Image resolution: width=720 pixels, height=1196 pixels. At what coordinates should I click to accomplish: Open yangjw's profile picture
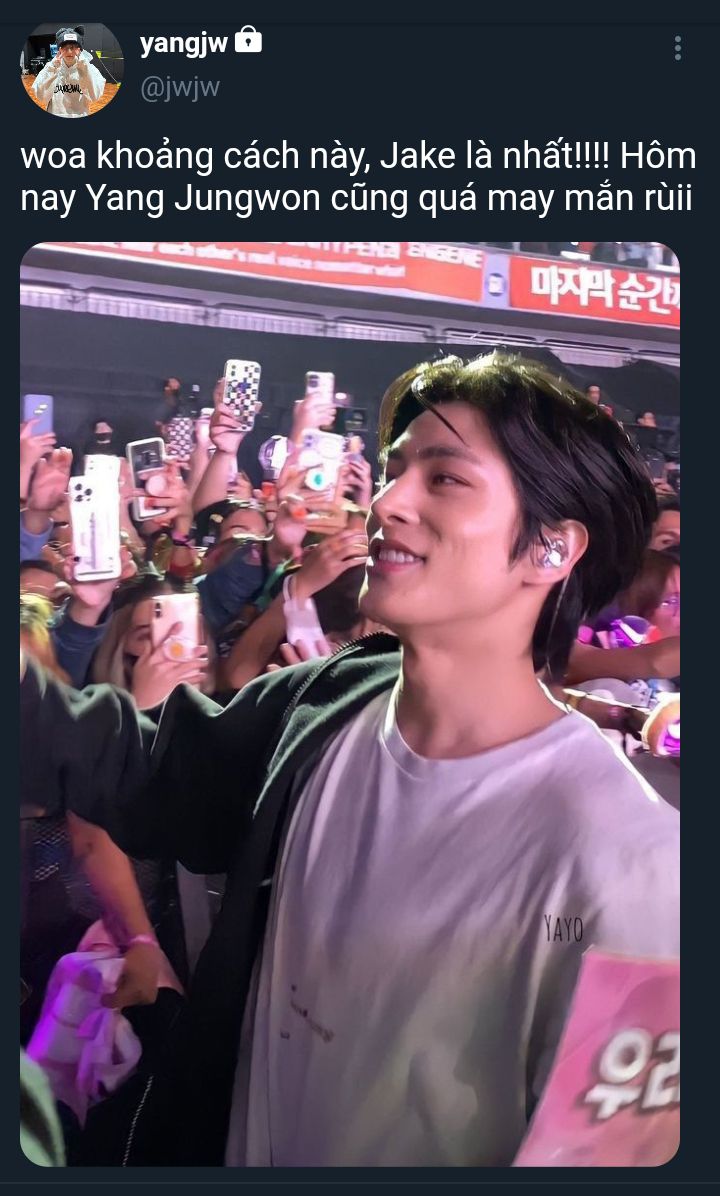(x=72, y=69)
